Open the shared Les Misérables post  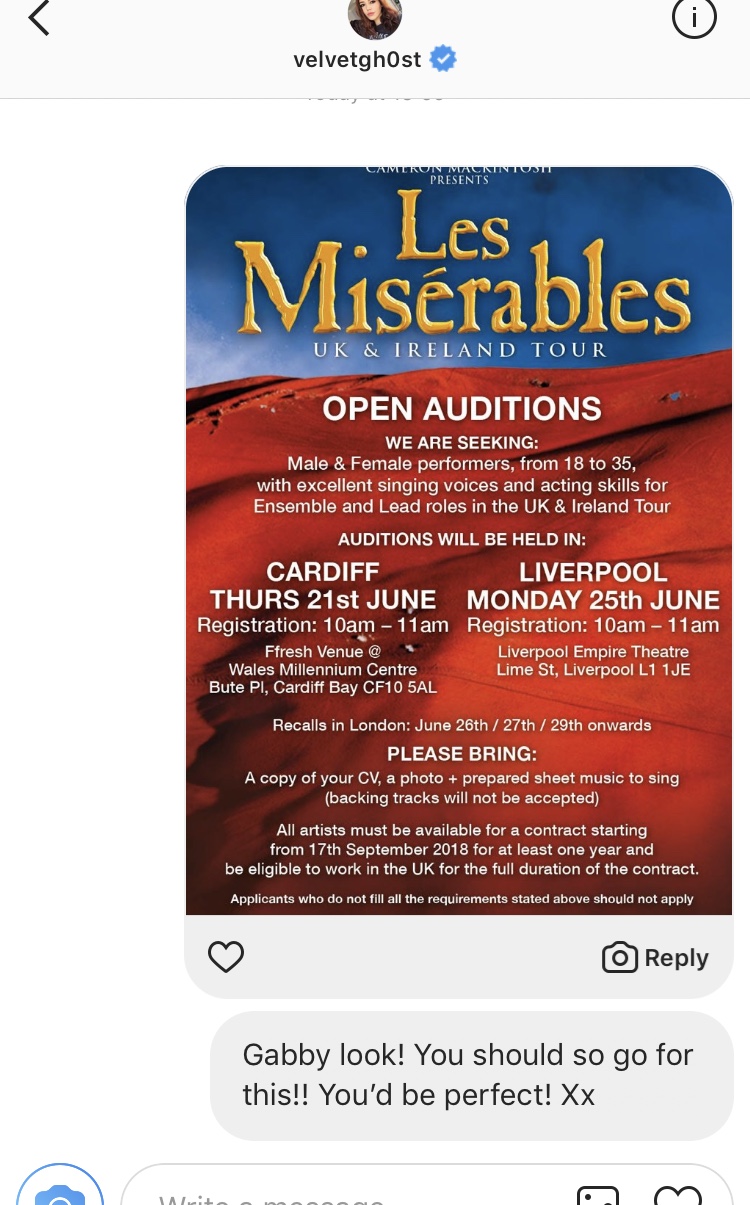[x=459, y=540]
